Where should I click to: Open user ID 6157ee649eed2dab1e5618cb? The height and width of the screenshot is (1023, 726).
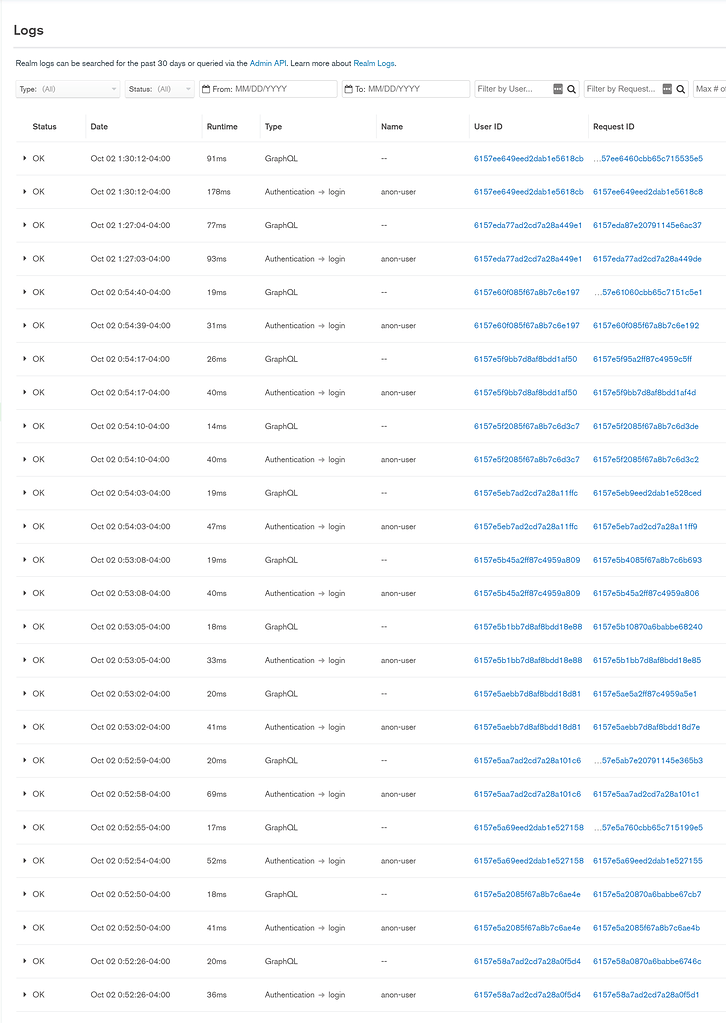point(528,158)
